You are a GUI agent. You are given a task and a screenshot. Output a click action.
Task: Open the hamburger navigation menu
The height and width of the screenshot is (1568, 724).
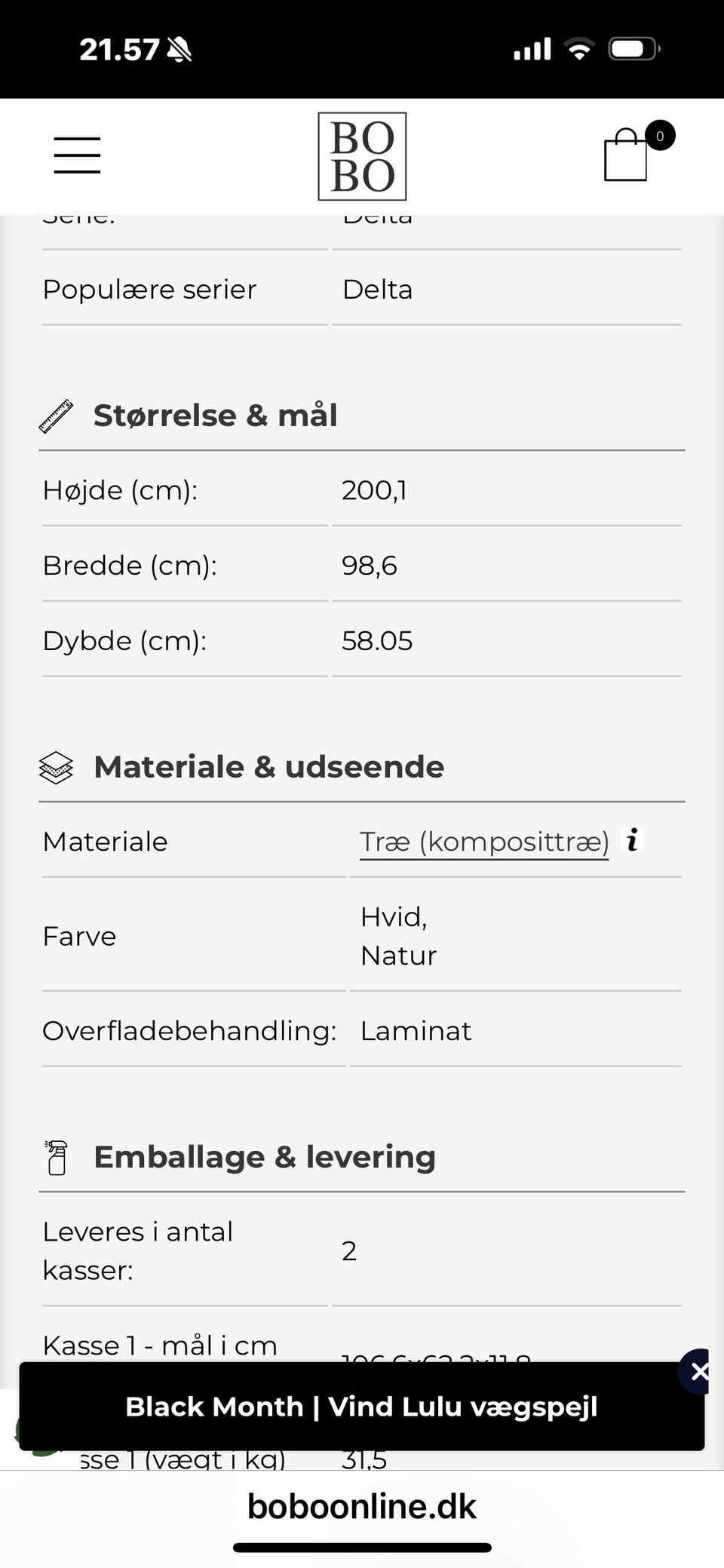click(x=76, y=154)
